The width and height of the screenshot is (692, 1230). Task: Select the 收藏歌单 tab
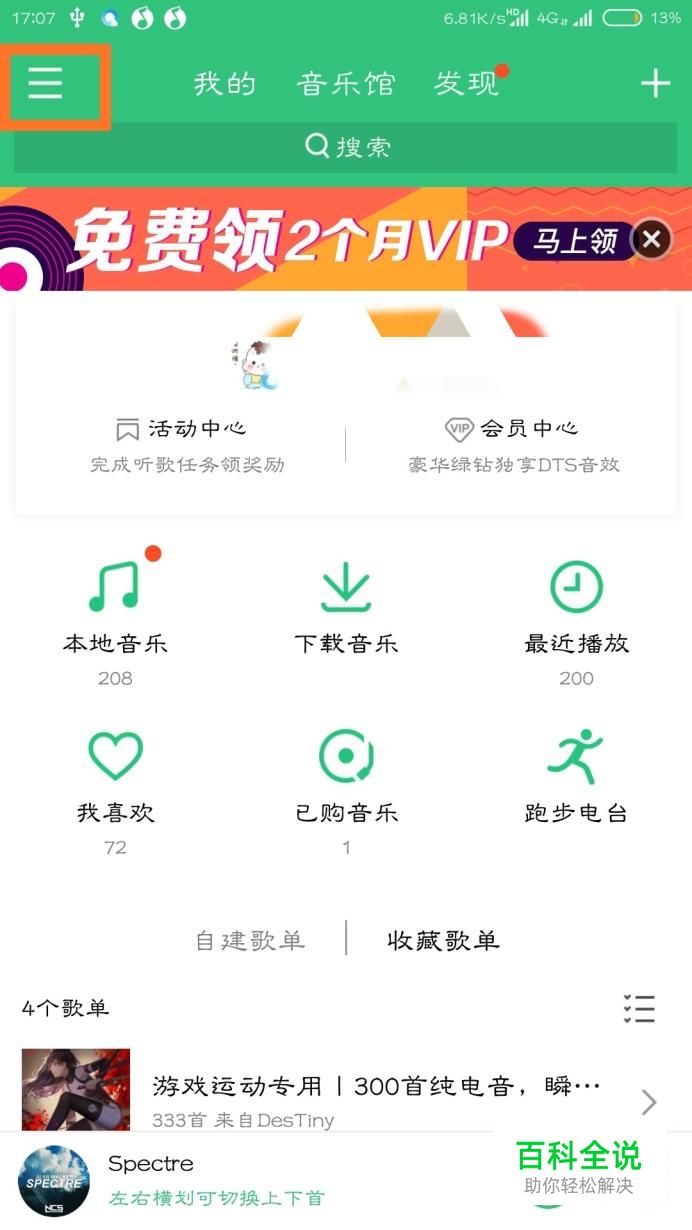(443, 941)
